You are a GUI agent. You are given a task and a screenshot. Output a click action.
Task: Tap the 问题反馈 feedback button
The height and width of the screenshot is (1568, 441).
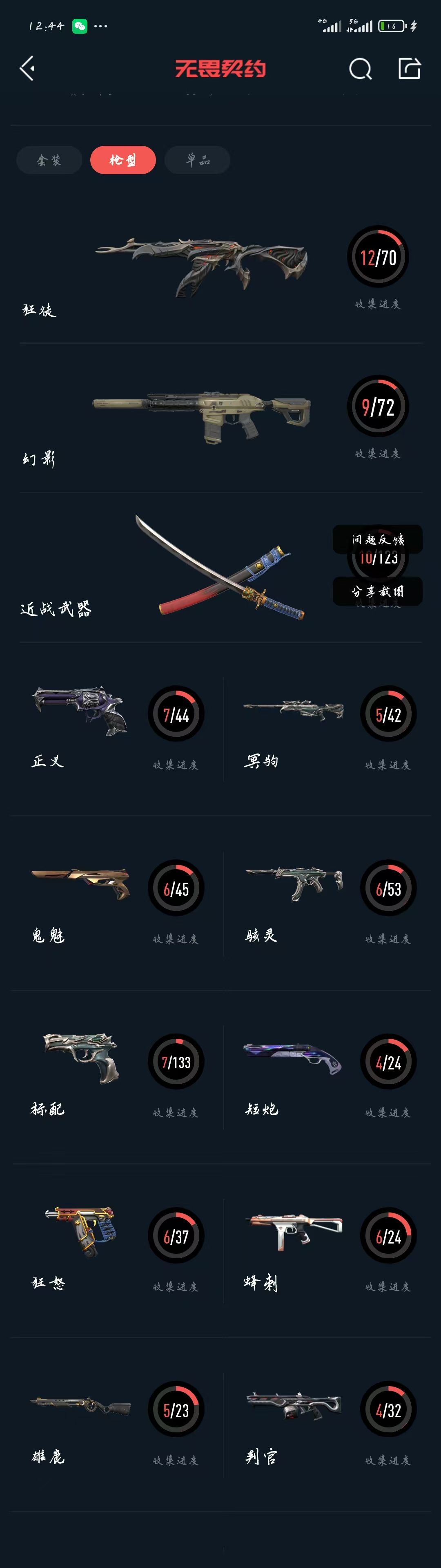377,539
